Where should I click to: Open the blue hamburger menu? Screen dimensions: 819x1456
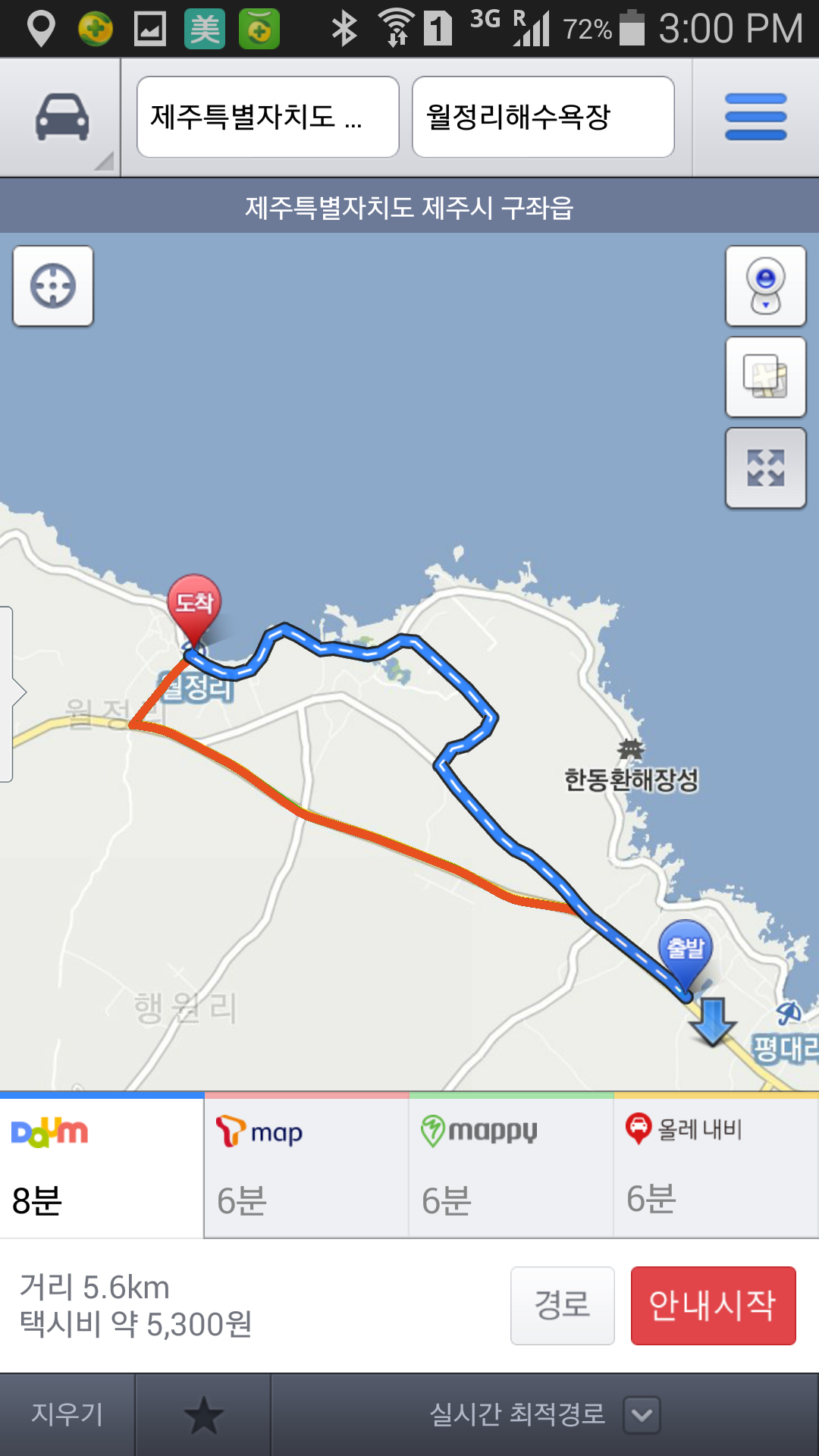755,118
